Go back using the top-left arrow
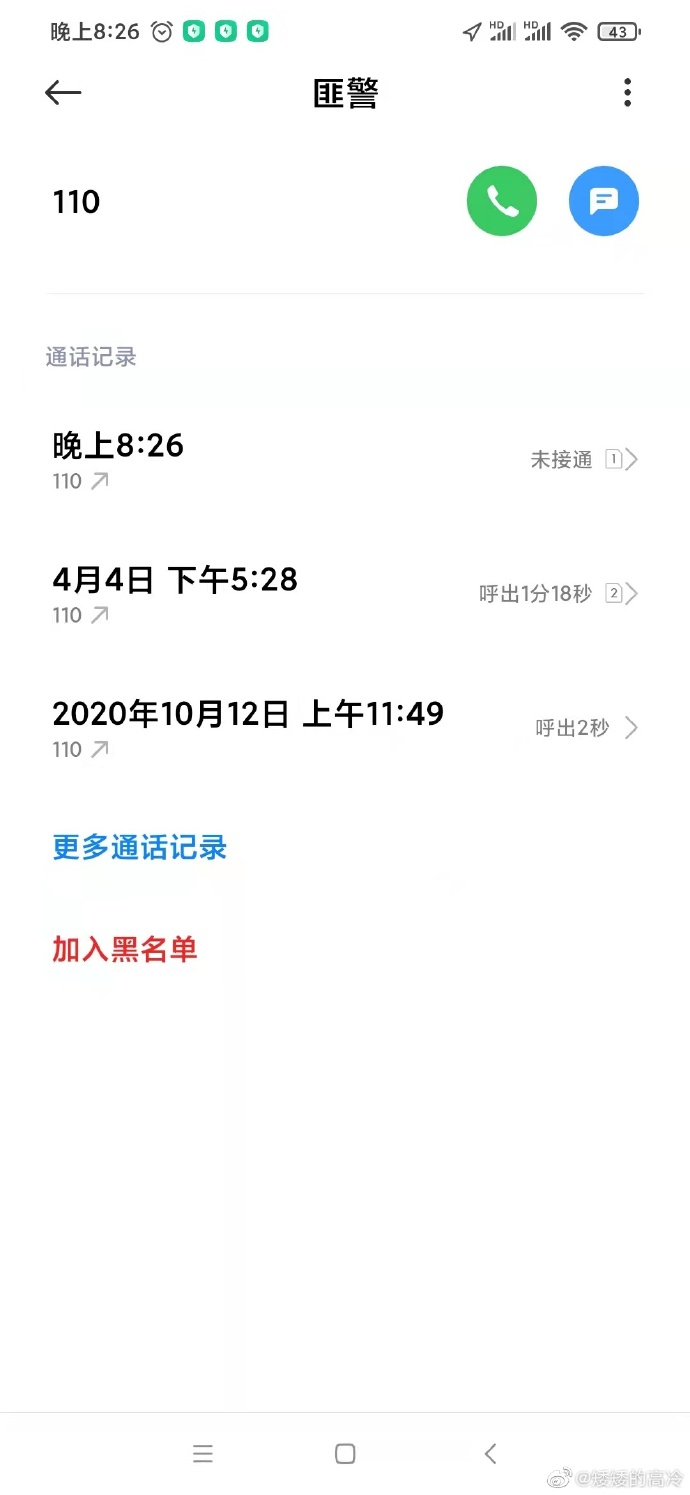690x1495 pixels. pos(63,93)
